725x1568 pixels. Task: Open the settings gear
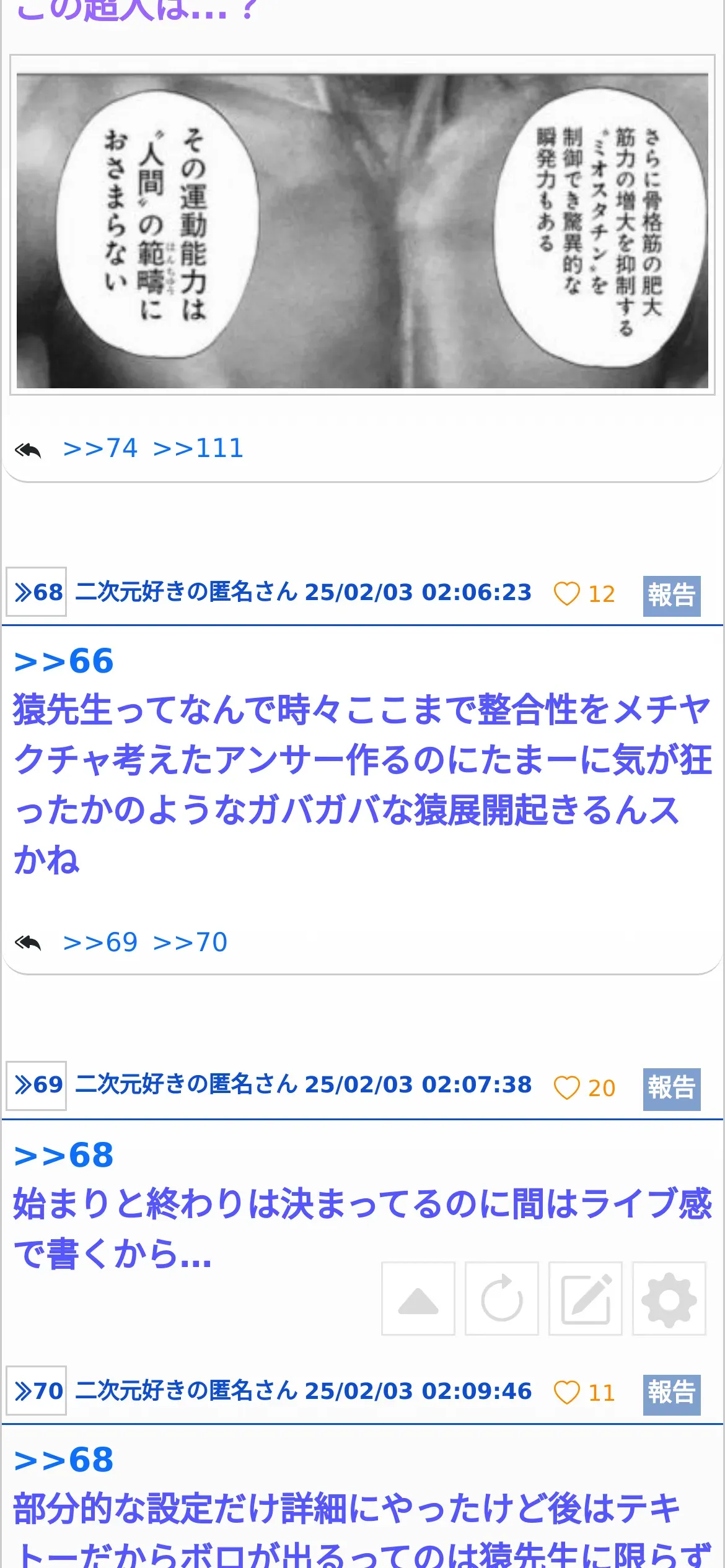tap(669, 1299)
